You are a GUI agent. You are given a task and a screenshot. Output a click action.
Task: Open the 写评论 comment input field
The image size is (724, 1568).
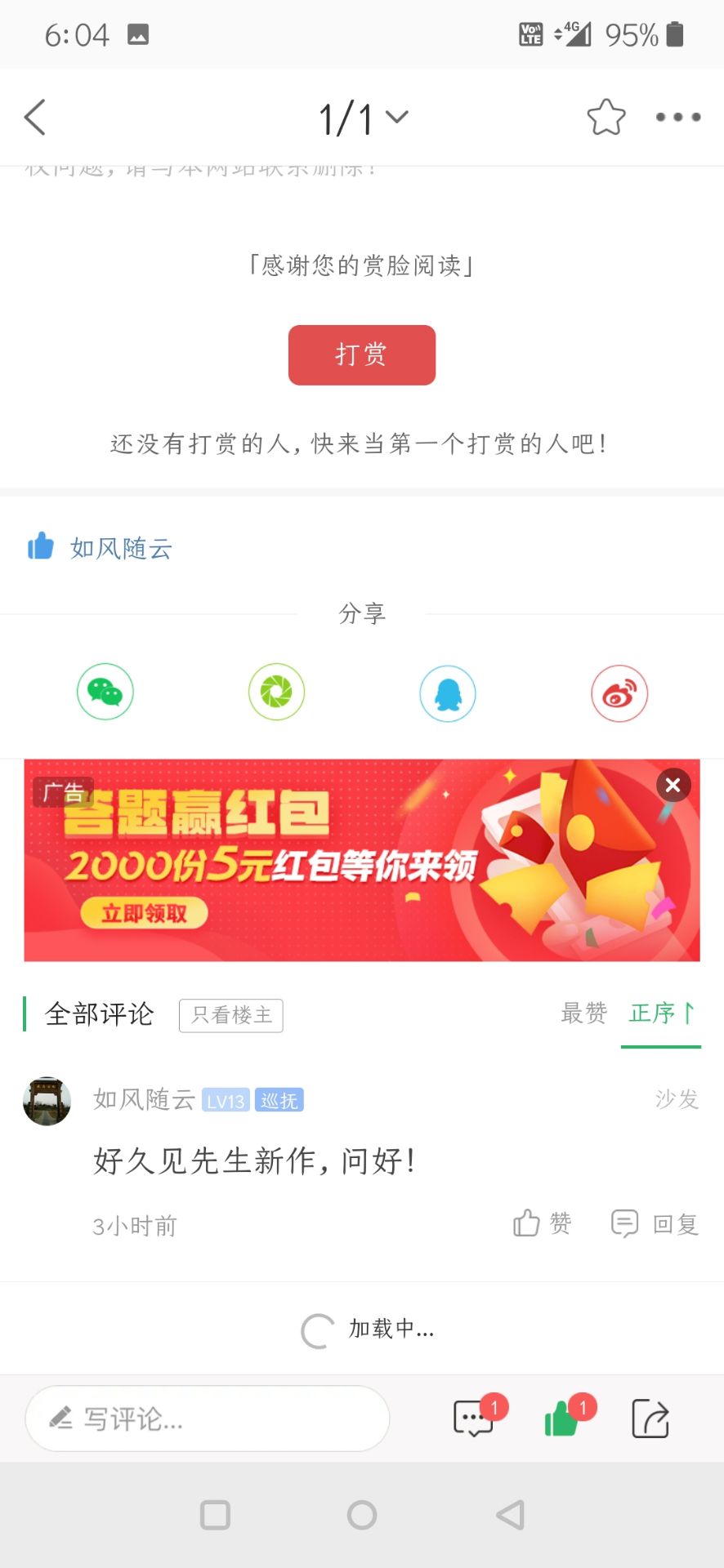(x=208, y=1419)
